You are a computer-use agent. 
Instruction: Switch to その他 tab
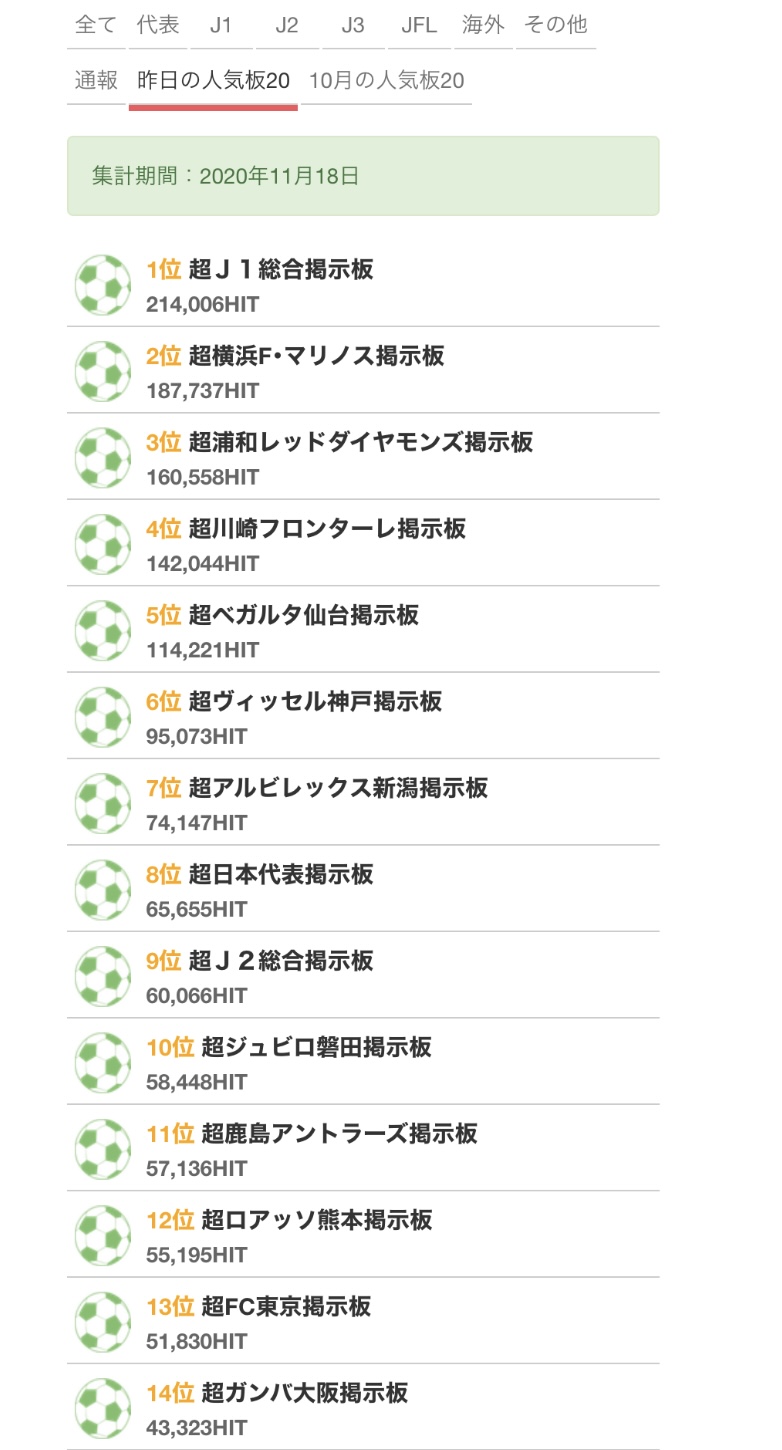point(556,26)
